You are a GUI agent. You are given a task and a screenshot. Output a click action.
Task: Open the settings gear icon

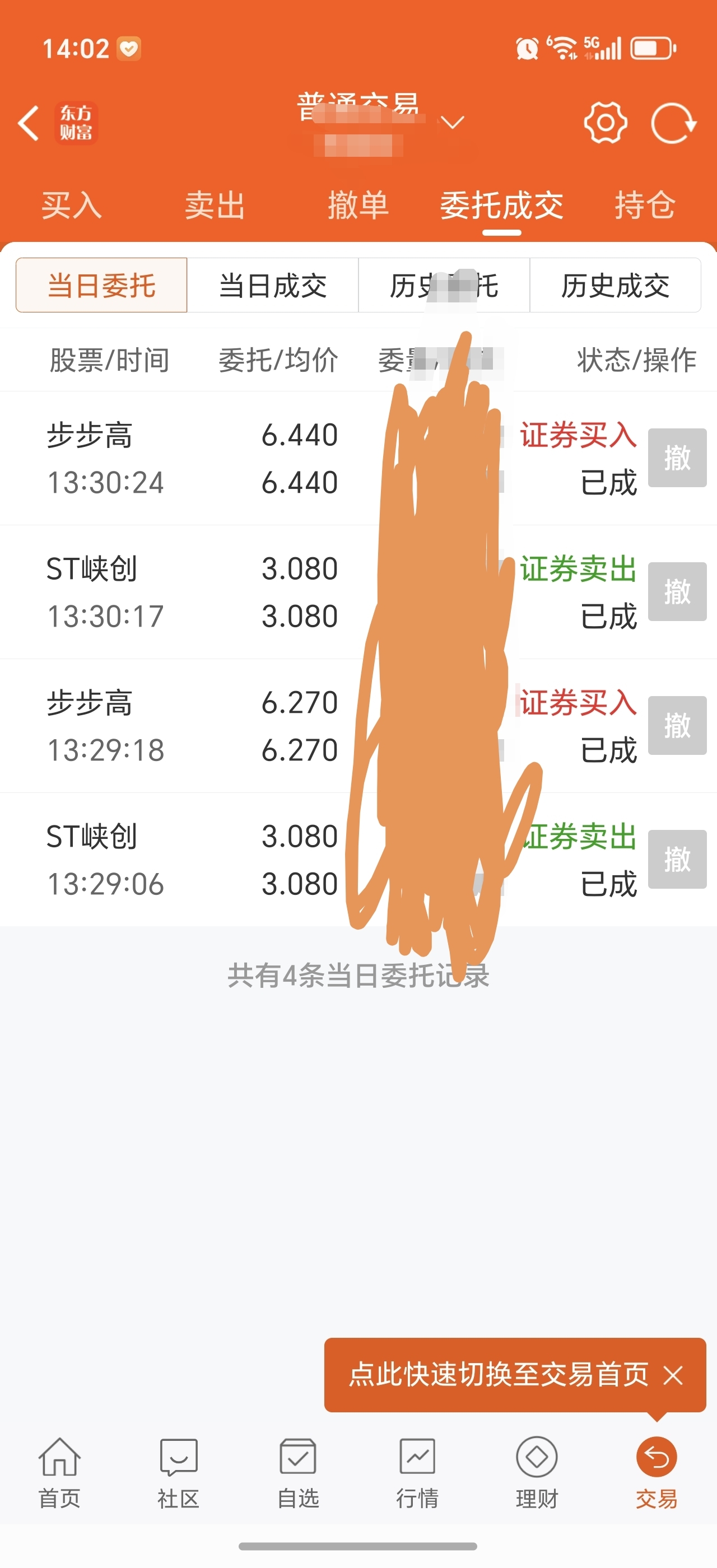605,123
